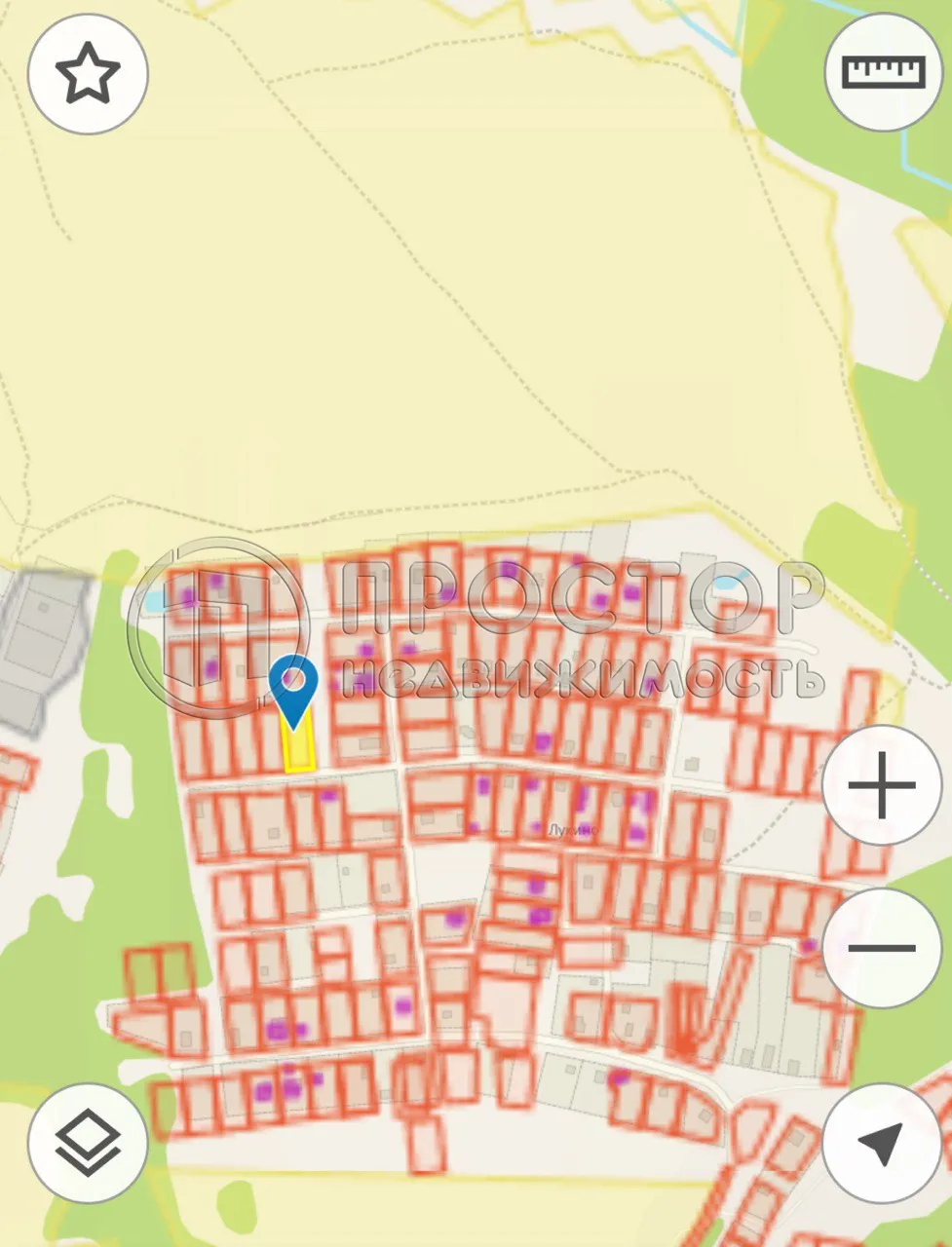Image resolution: width=952 pixels, height=1247 pixels.
Task: Open the favorites star button
Action: coord(88,74)
